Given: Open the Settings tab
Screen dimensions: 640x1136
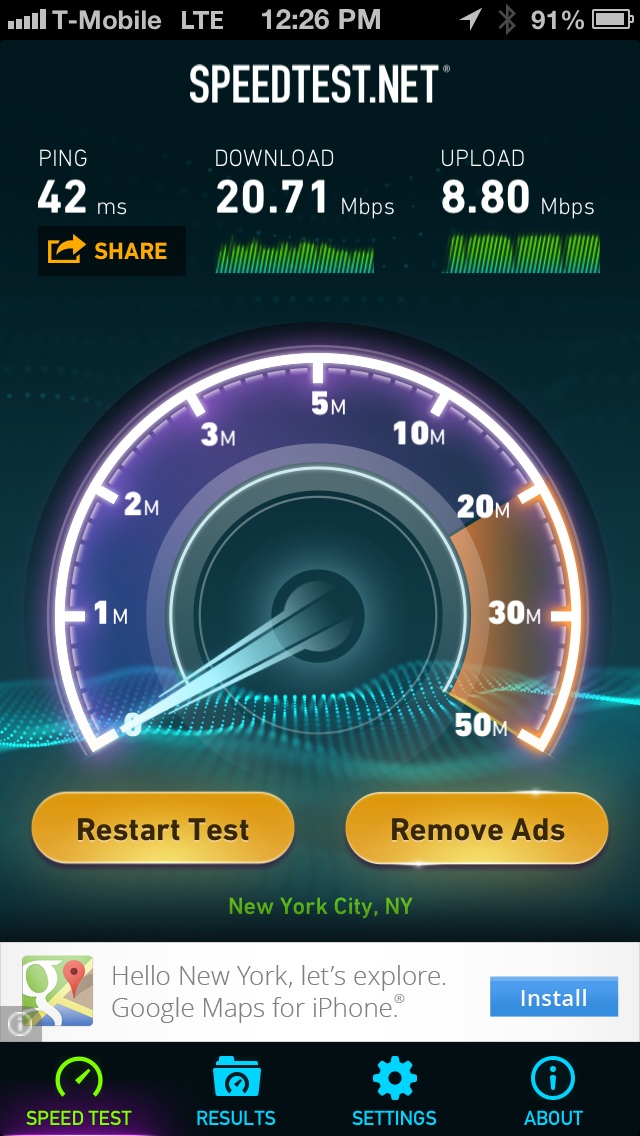Looking at the screenshot, I should (x=394, y=1091).
